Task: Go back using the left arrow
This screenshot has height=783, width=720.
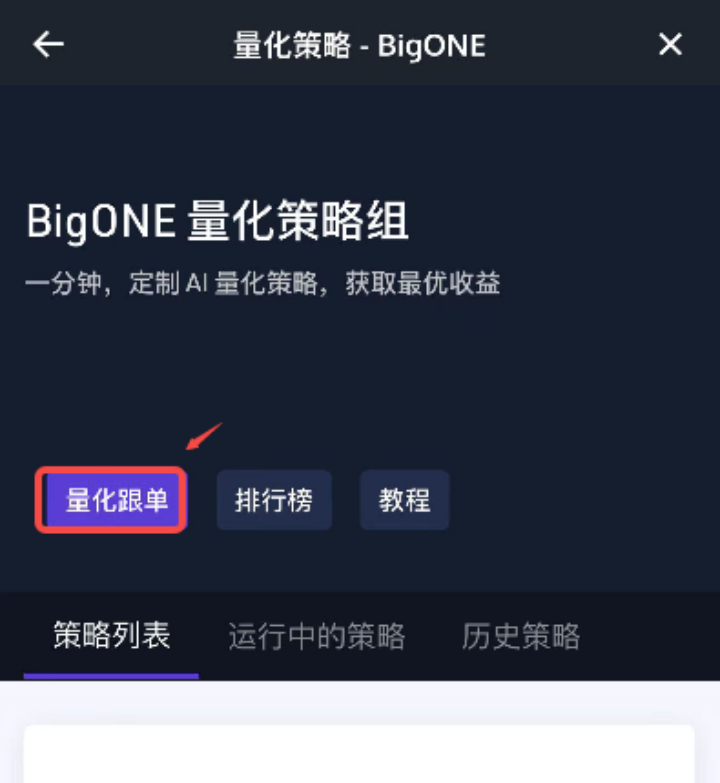Action: pyautogui.click(x=48, y=45)
